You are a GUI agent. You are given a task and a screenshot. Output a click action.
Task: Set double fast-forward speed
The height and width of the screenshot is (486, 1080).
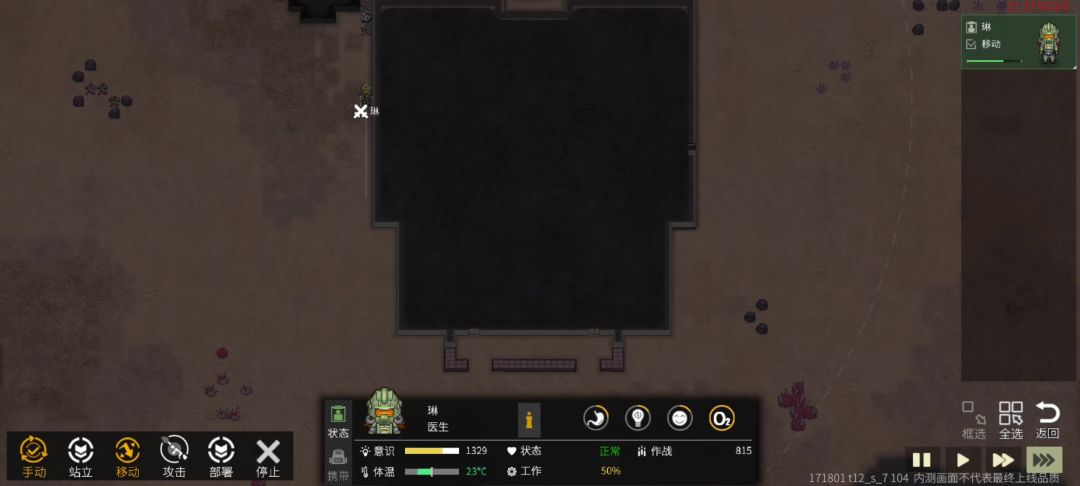click(x=1004, y=460)
